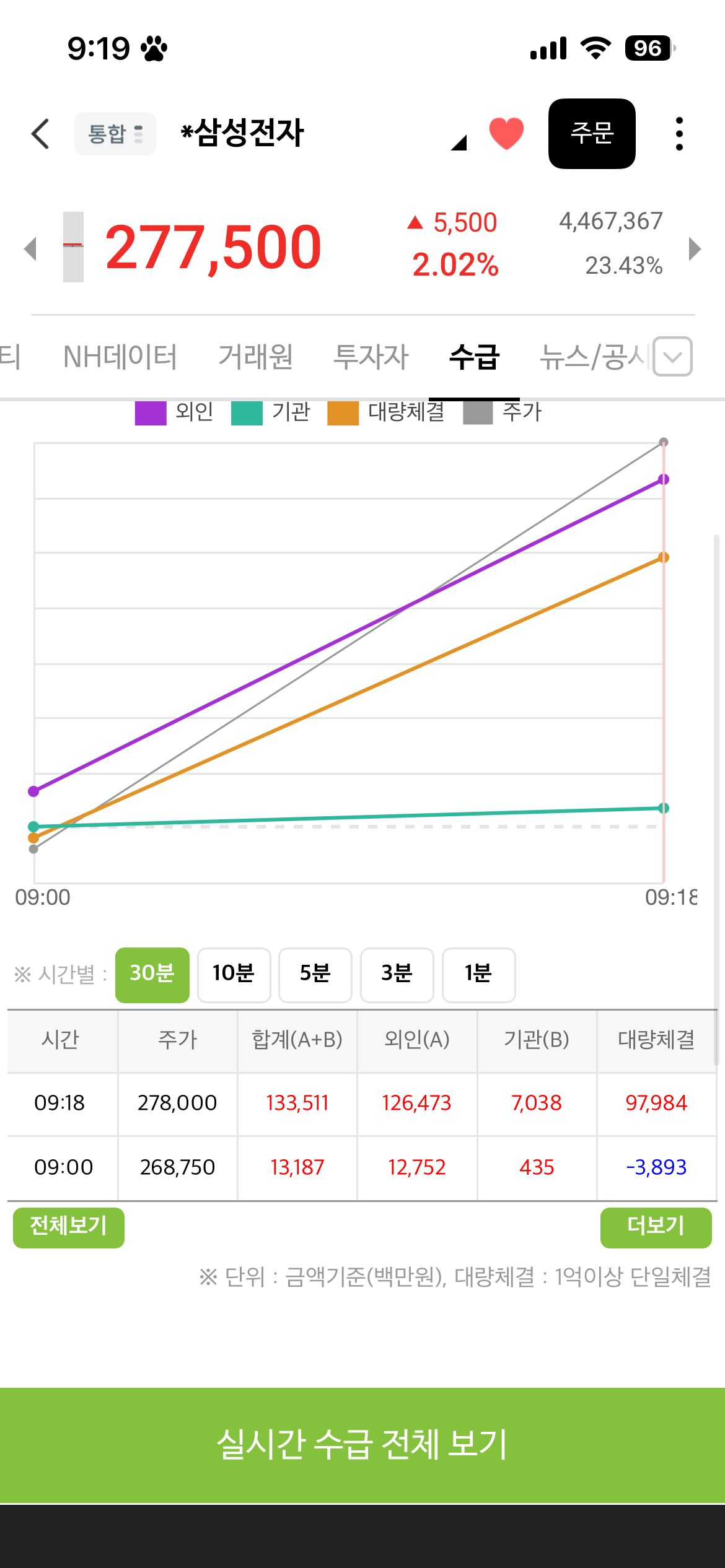The height and width of the screenshot is (1568, 725).
Task: Select the 1분 time interval
Action: tap(478, 975)
